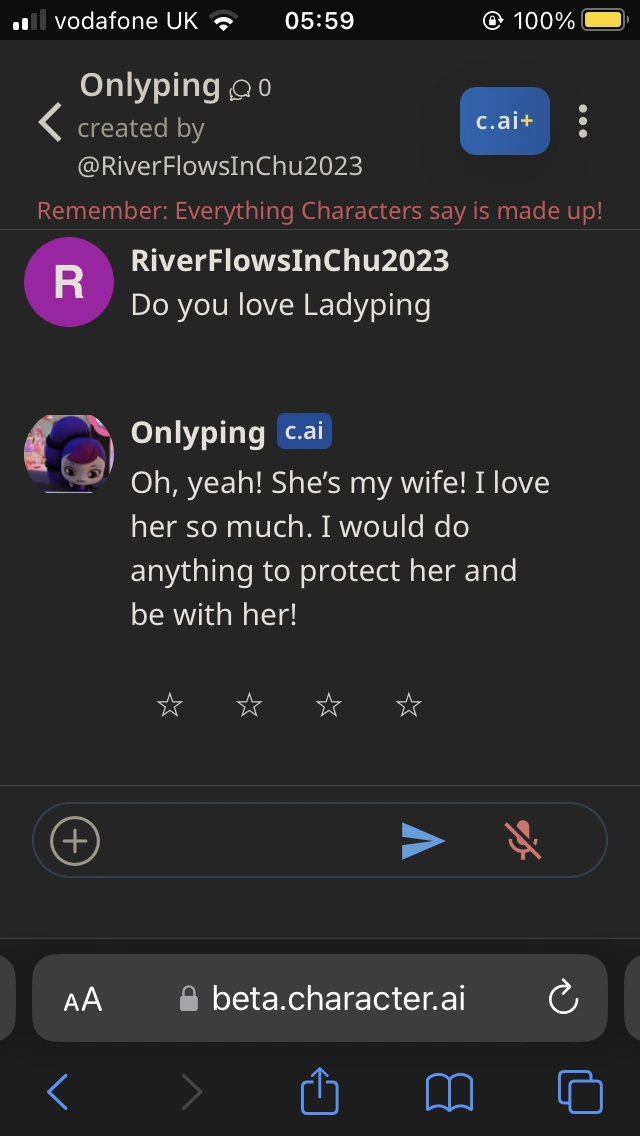640x1136 pixels.
Task: Go back in Safari browser toolbar
Action: click(57, 1091)
